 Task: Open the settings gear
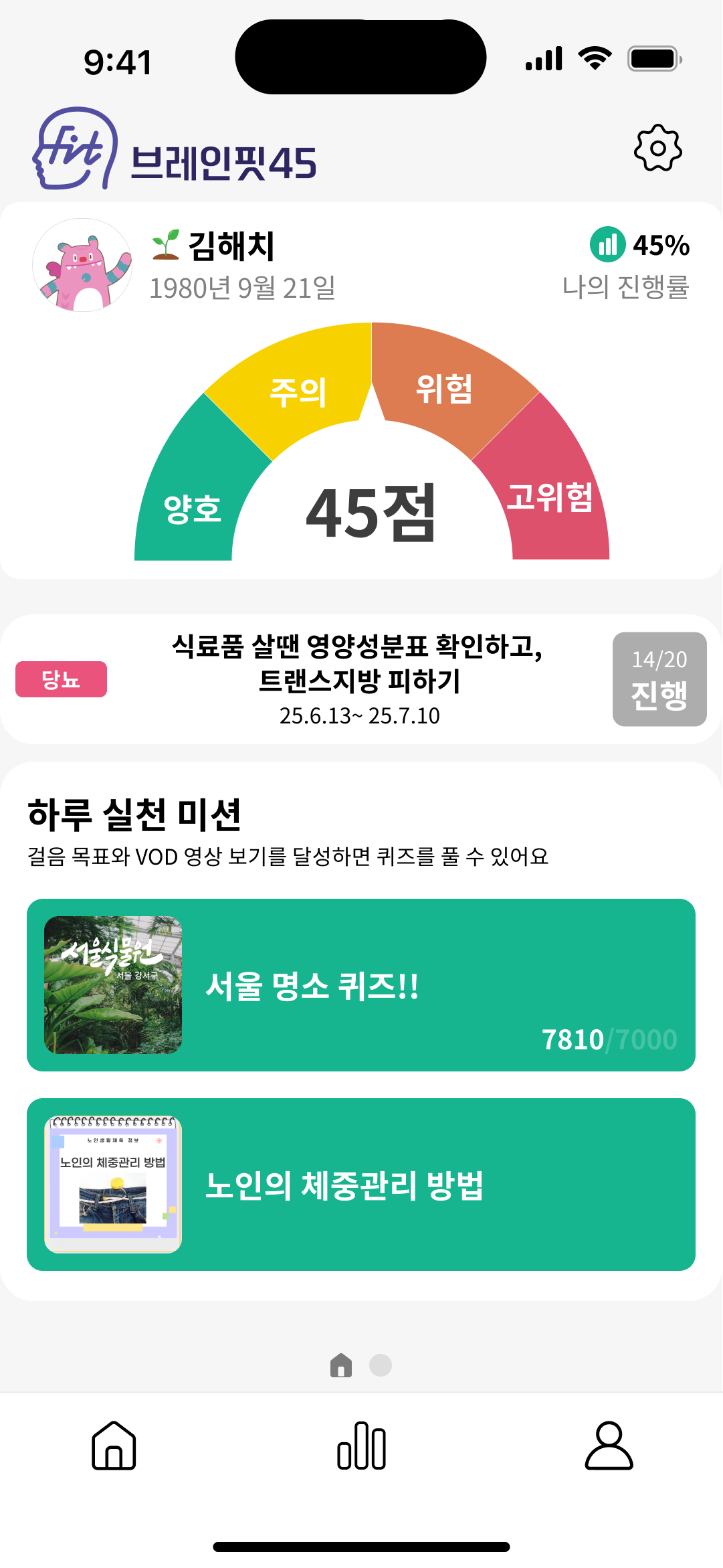[x=658, y=149]
